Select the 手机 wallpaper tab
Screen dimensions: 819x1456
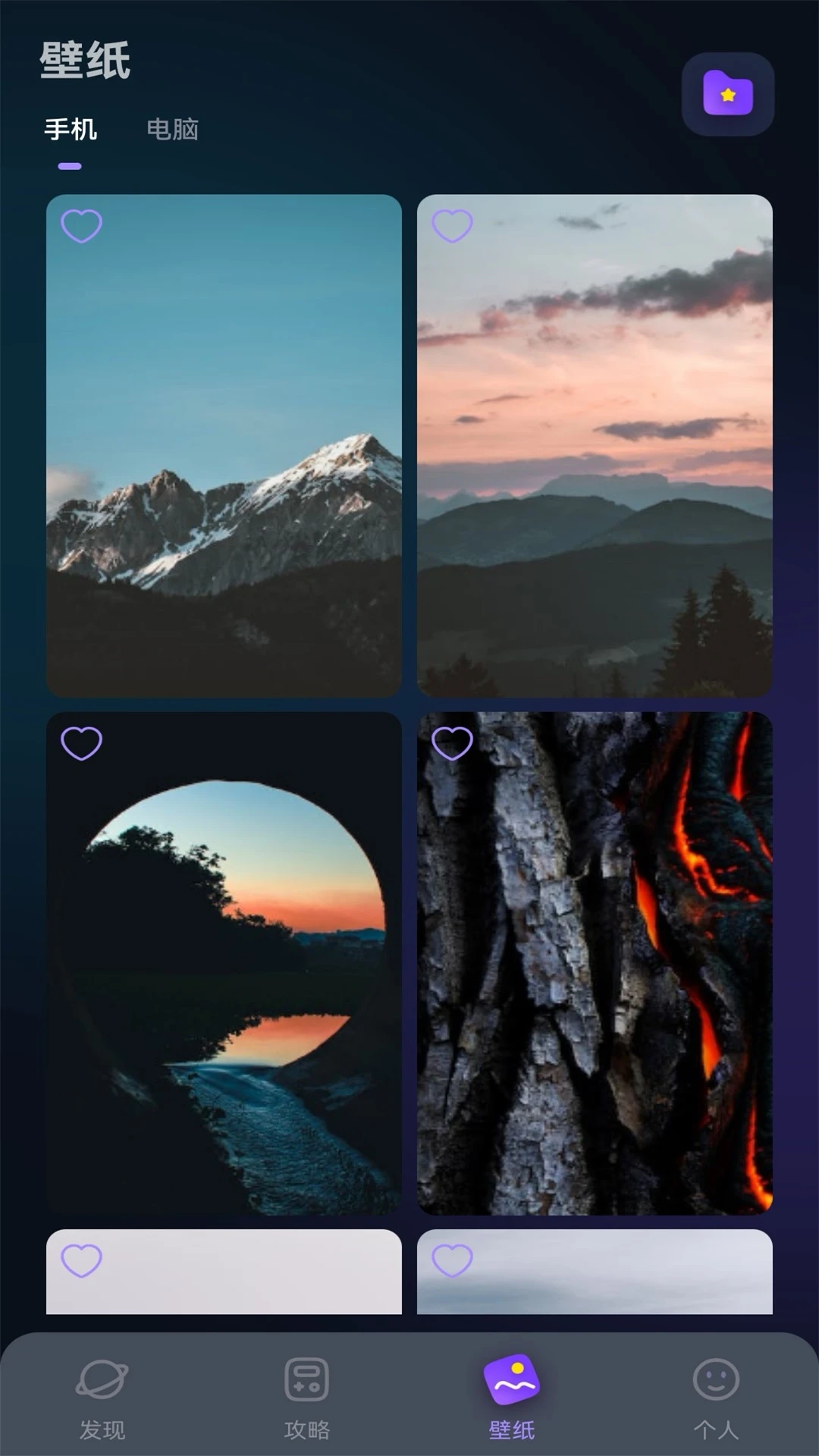pyautogui.click(x=71, y=130)
